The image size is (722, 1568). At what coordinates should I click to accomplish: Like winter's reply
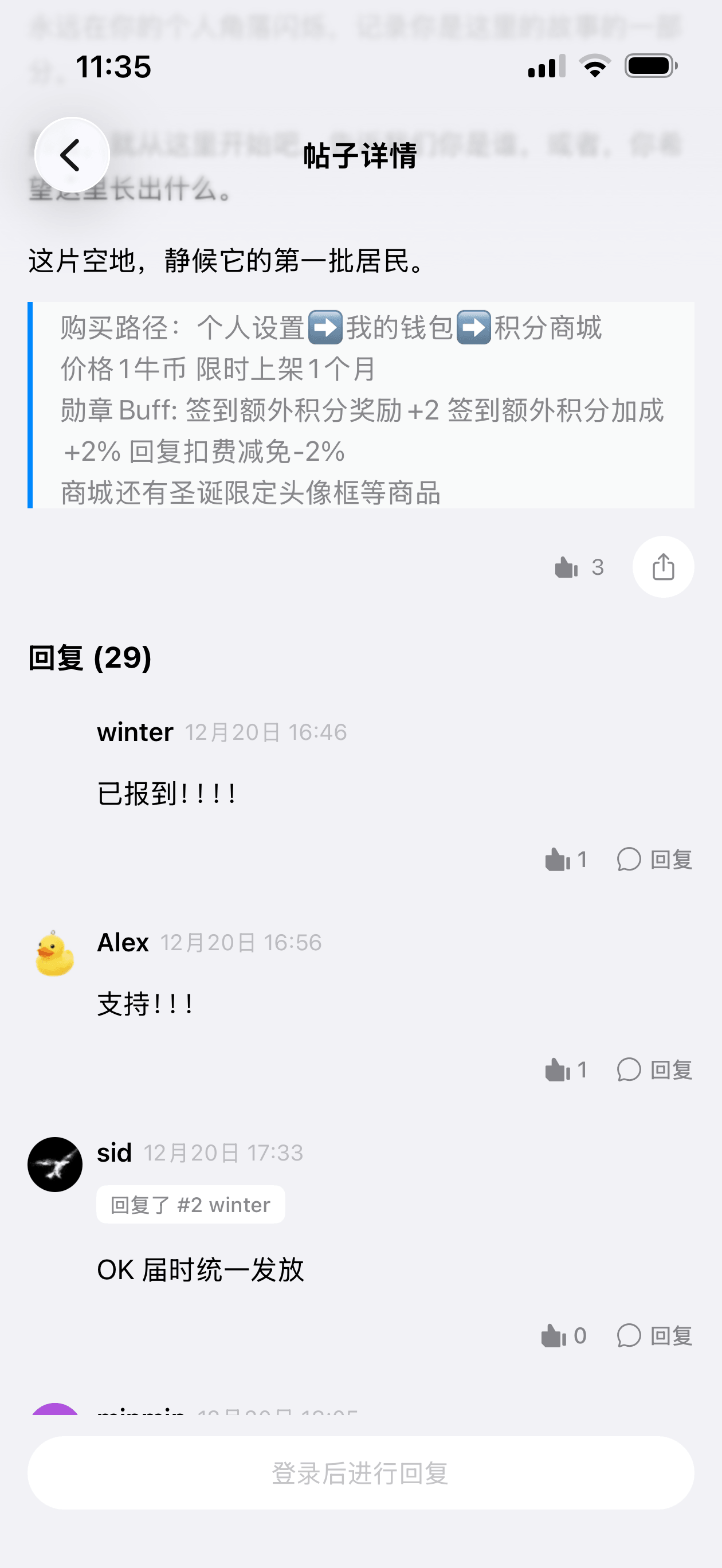pos(558,860)
